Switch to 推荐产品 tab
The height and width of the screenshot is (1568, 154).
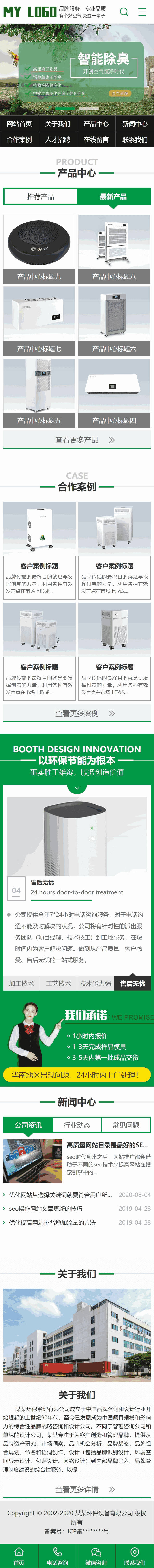[40, 197]
